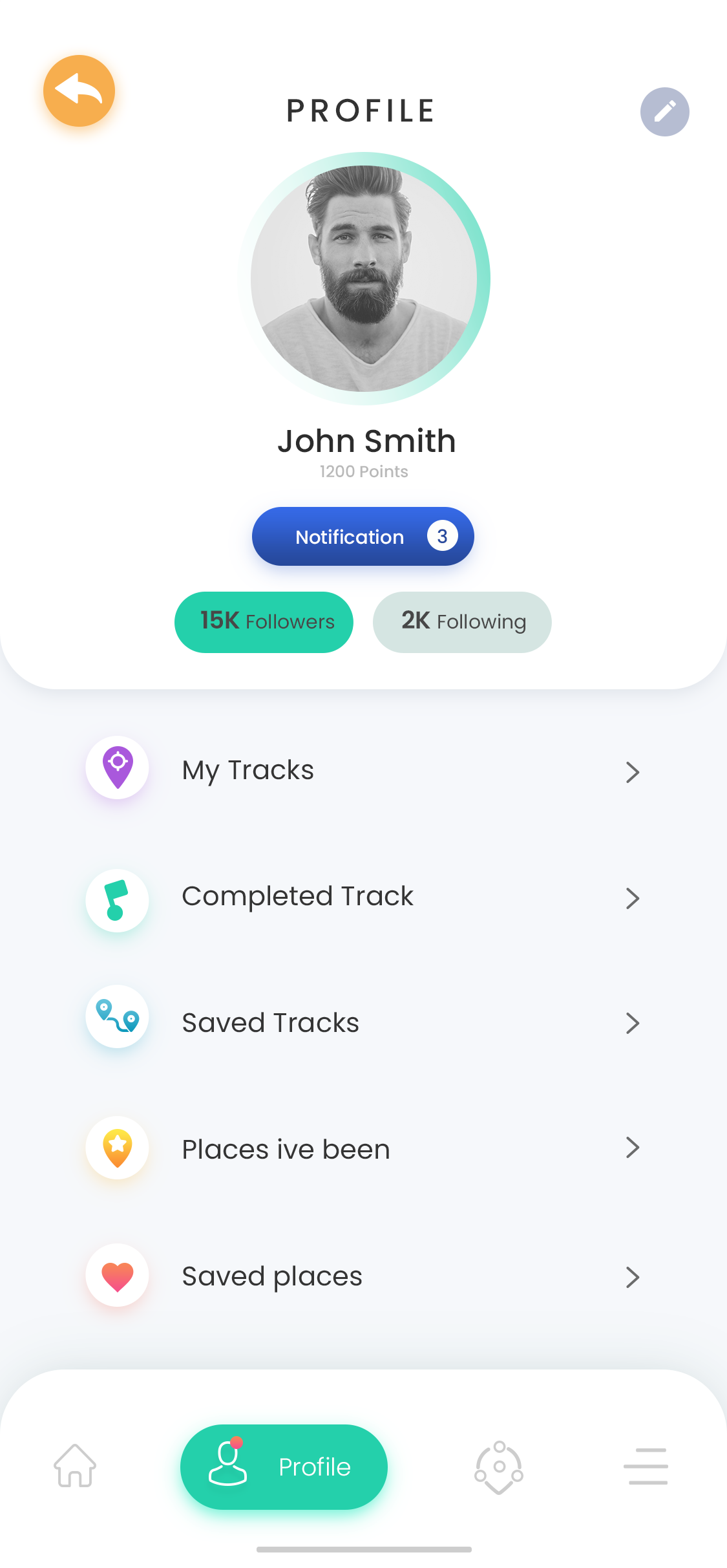
Task: Tap John Smith's profile photo
Action: coord(364,279)
